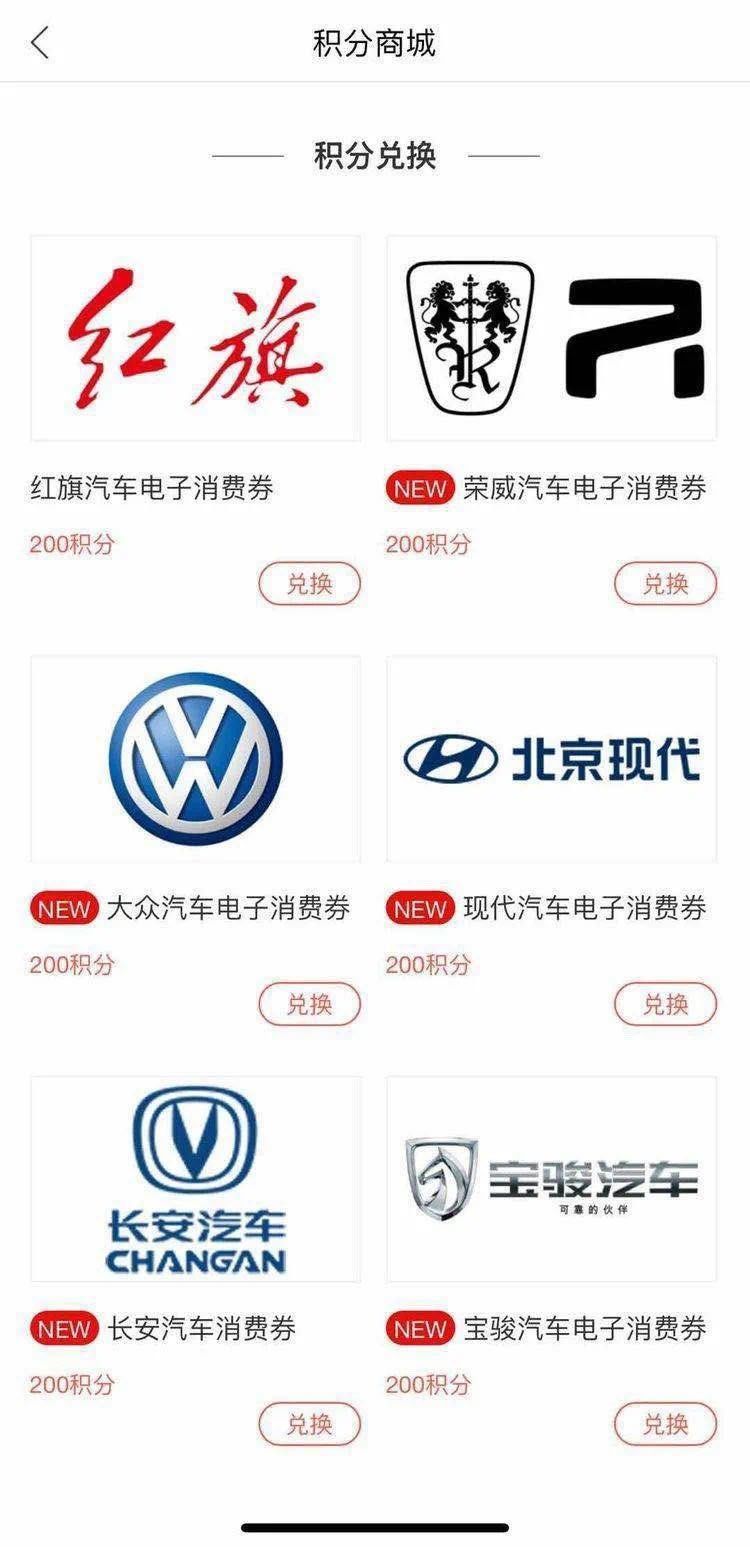Image resolution: width=750 pixels, height=1547 pixels.
Task: Open the 长安汽车 CHANGAN tile
Action: pos(195,1179)
